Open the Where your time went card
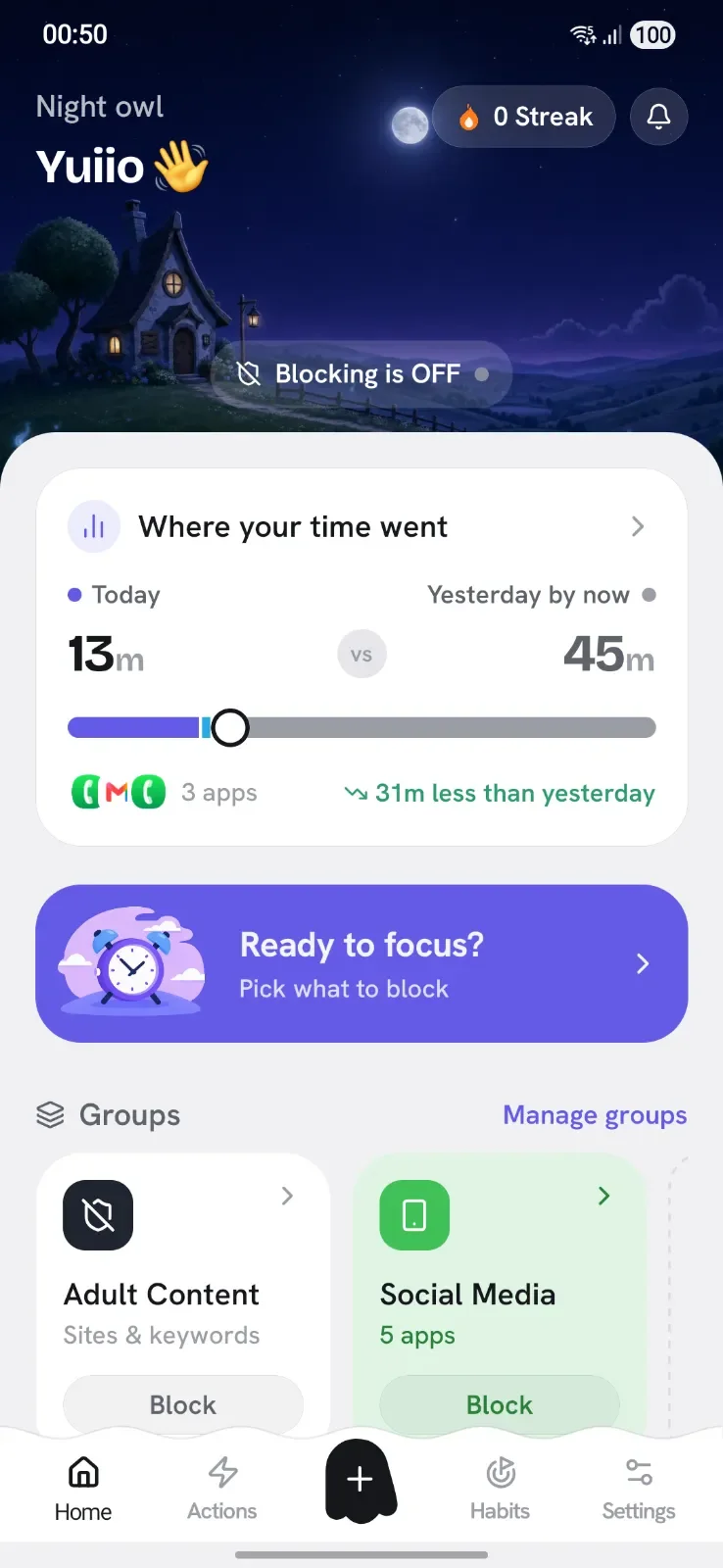This screenshot has width=723, height=1568. 361,657
